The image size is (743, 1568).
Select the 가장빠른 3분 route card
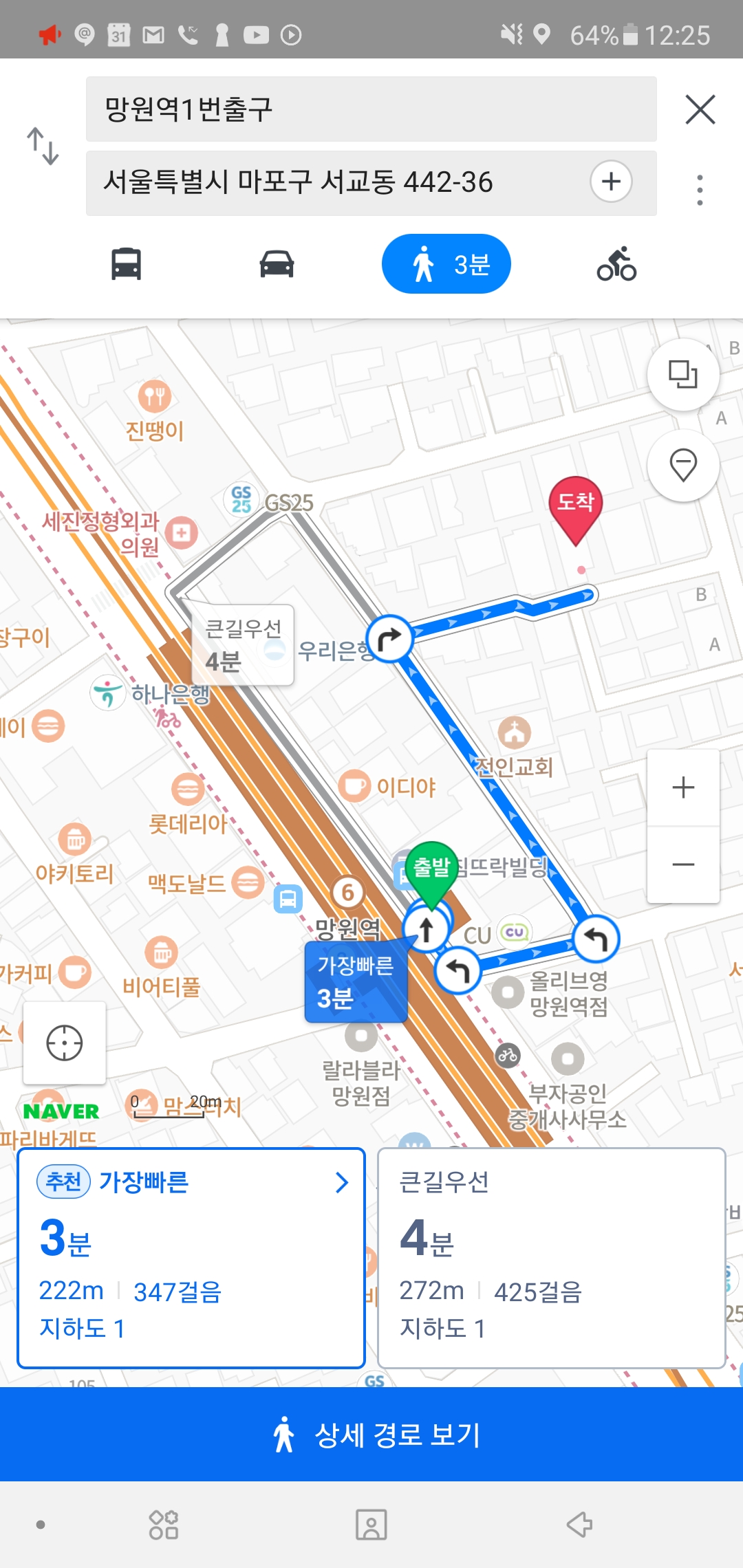[x=191, y=1257]
